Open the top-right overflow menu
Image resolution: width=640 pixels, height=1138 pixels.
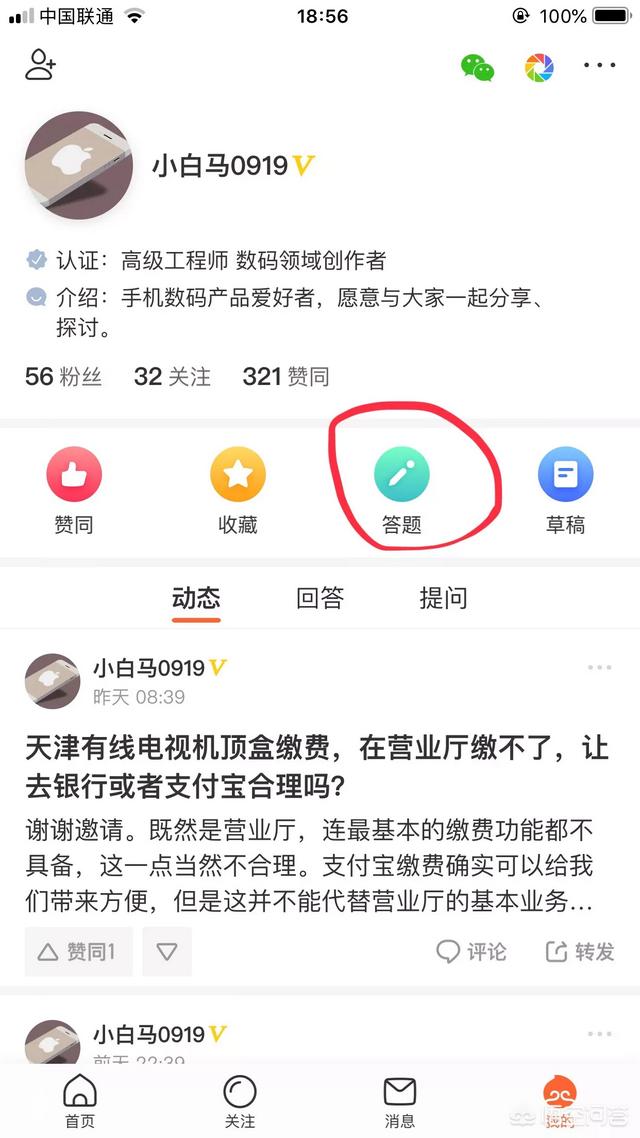click(599, 66)
